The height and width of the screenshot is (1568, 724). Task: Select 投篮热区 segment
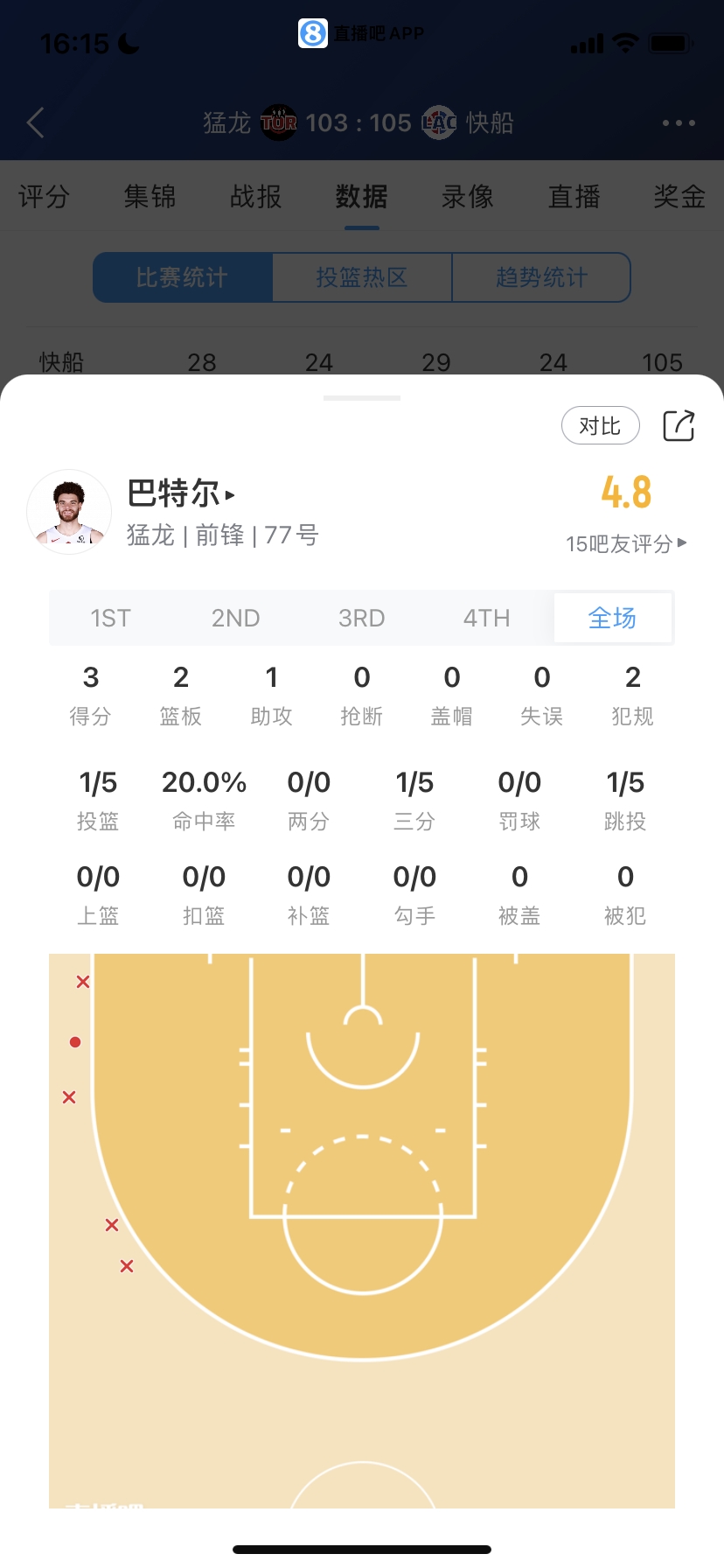pyautogui.click(x=362, y=277)
